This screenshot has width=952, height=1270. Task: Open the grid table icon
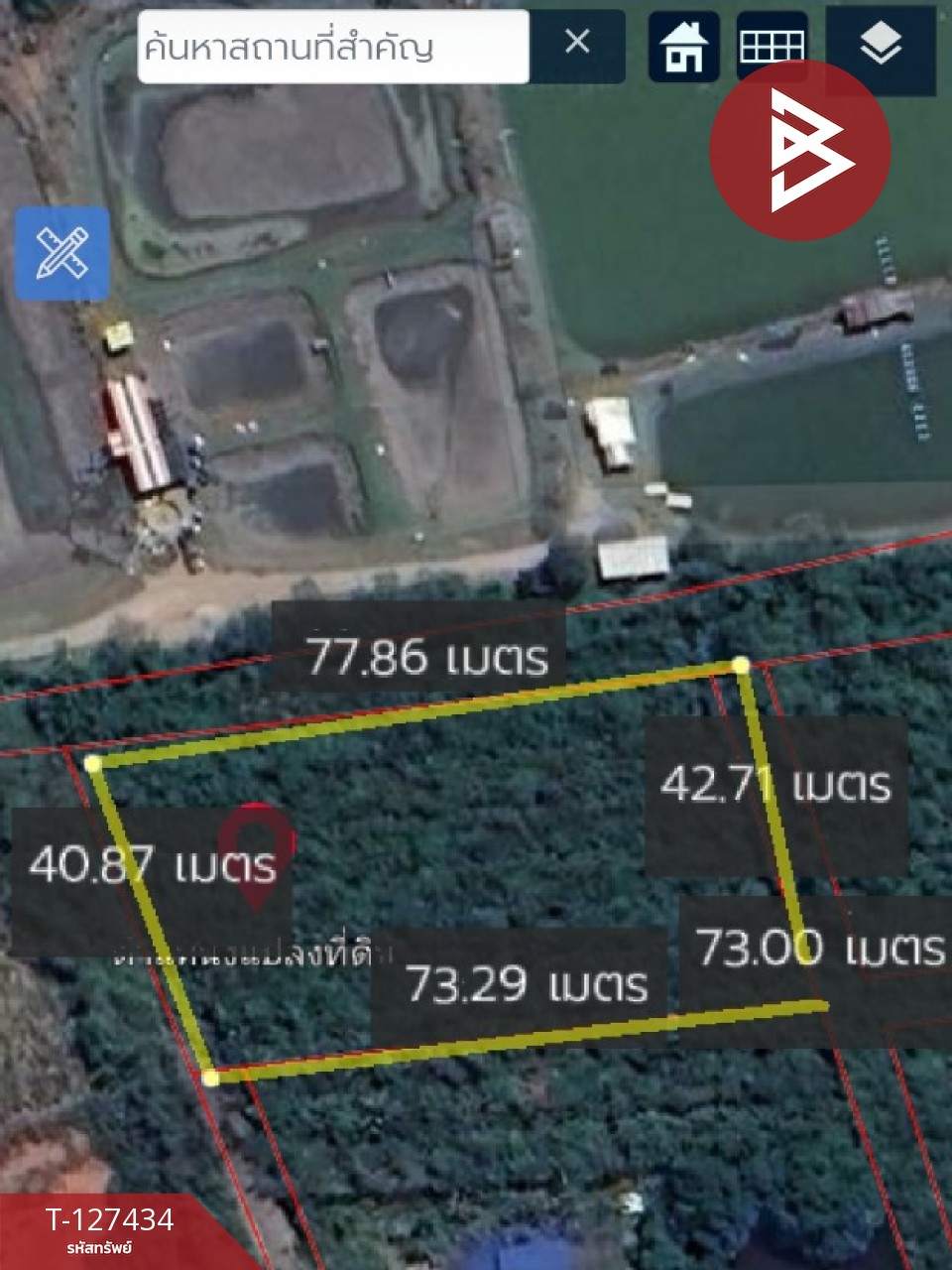772,47
